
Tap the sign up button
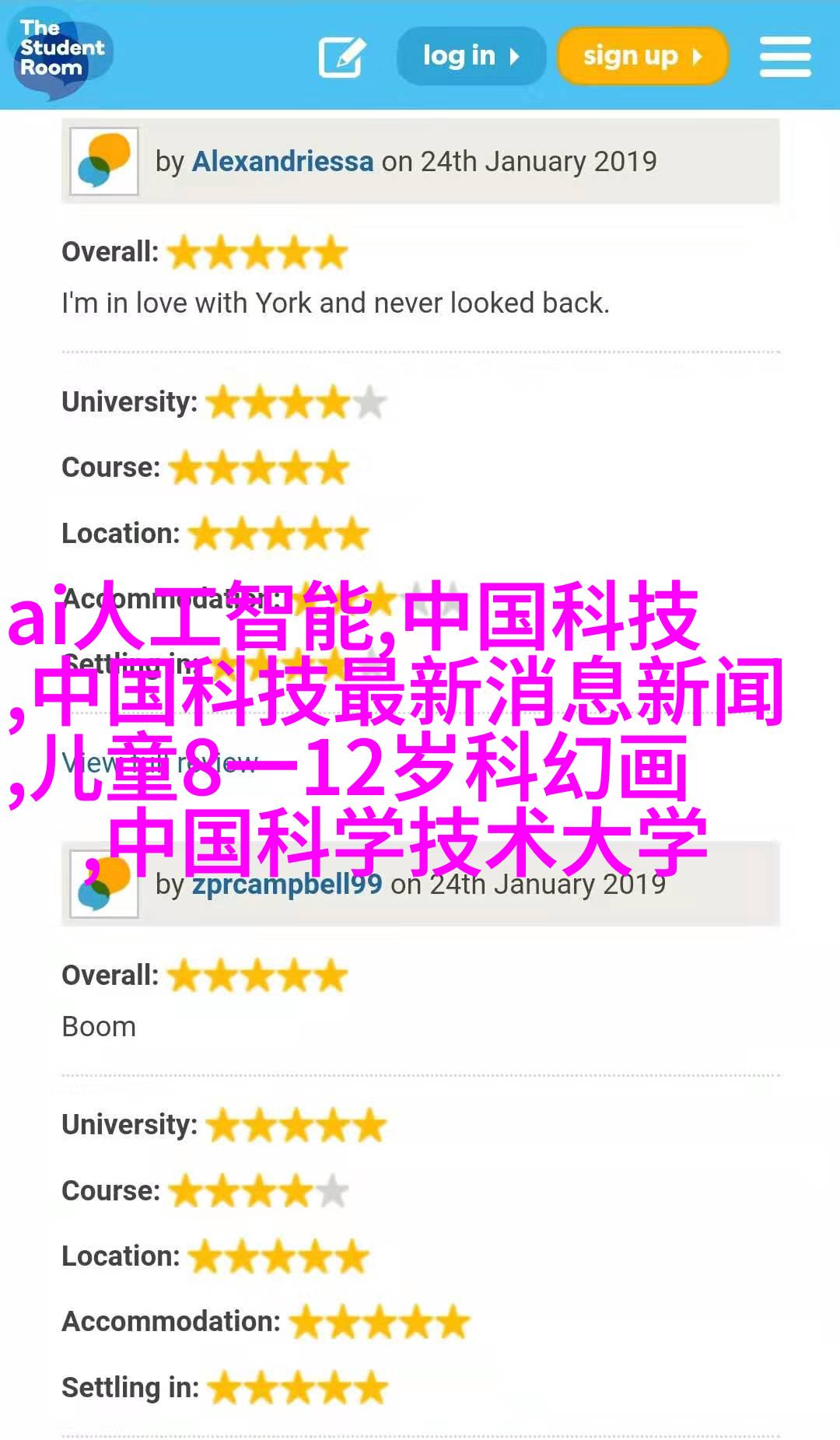click(x=642, y=56)
